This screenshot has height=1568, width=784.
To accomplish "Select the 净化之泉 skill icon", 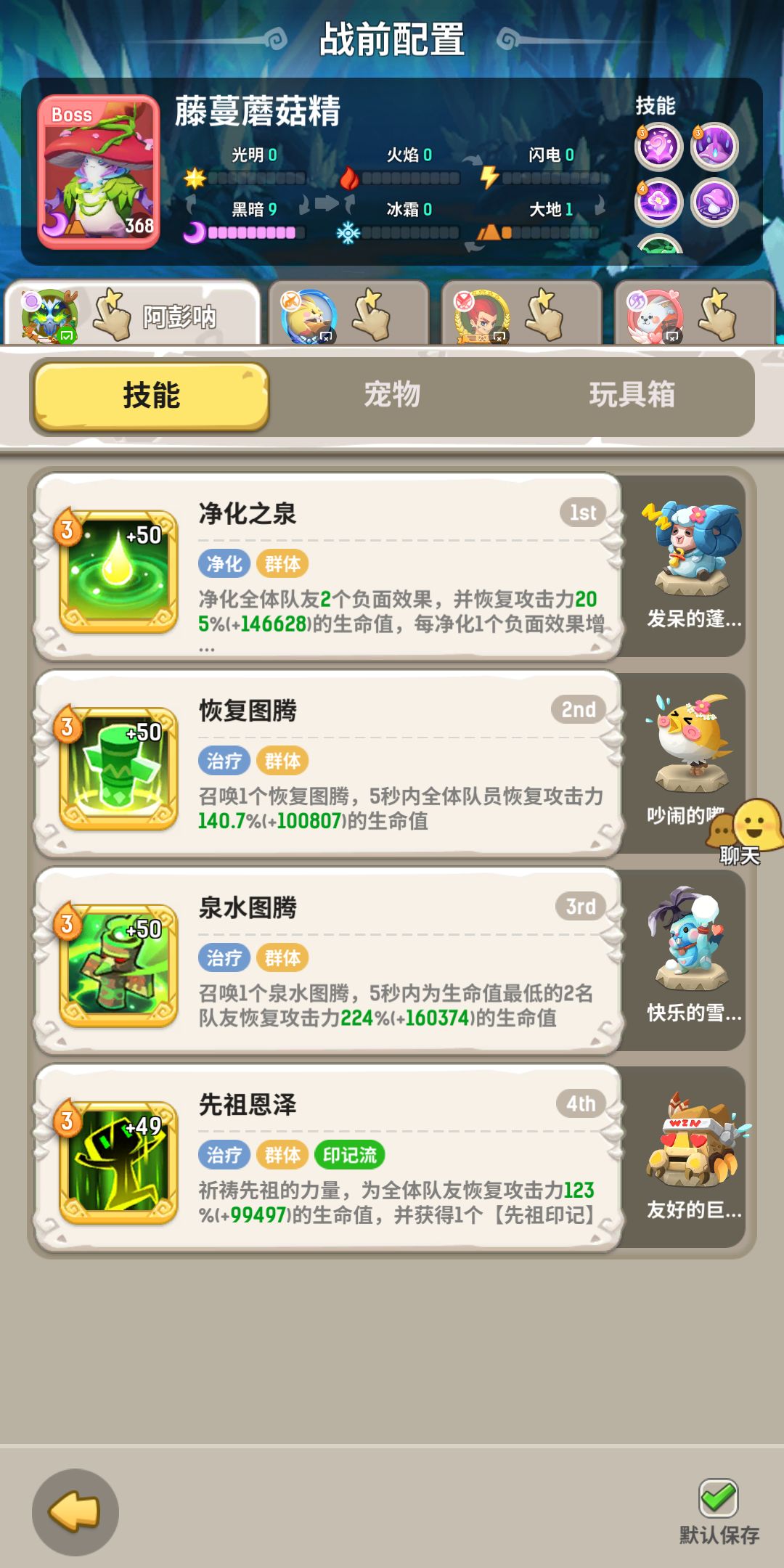I will pos(120,570).
